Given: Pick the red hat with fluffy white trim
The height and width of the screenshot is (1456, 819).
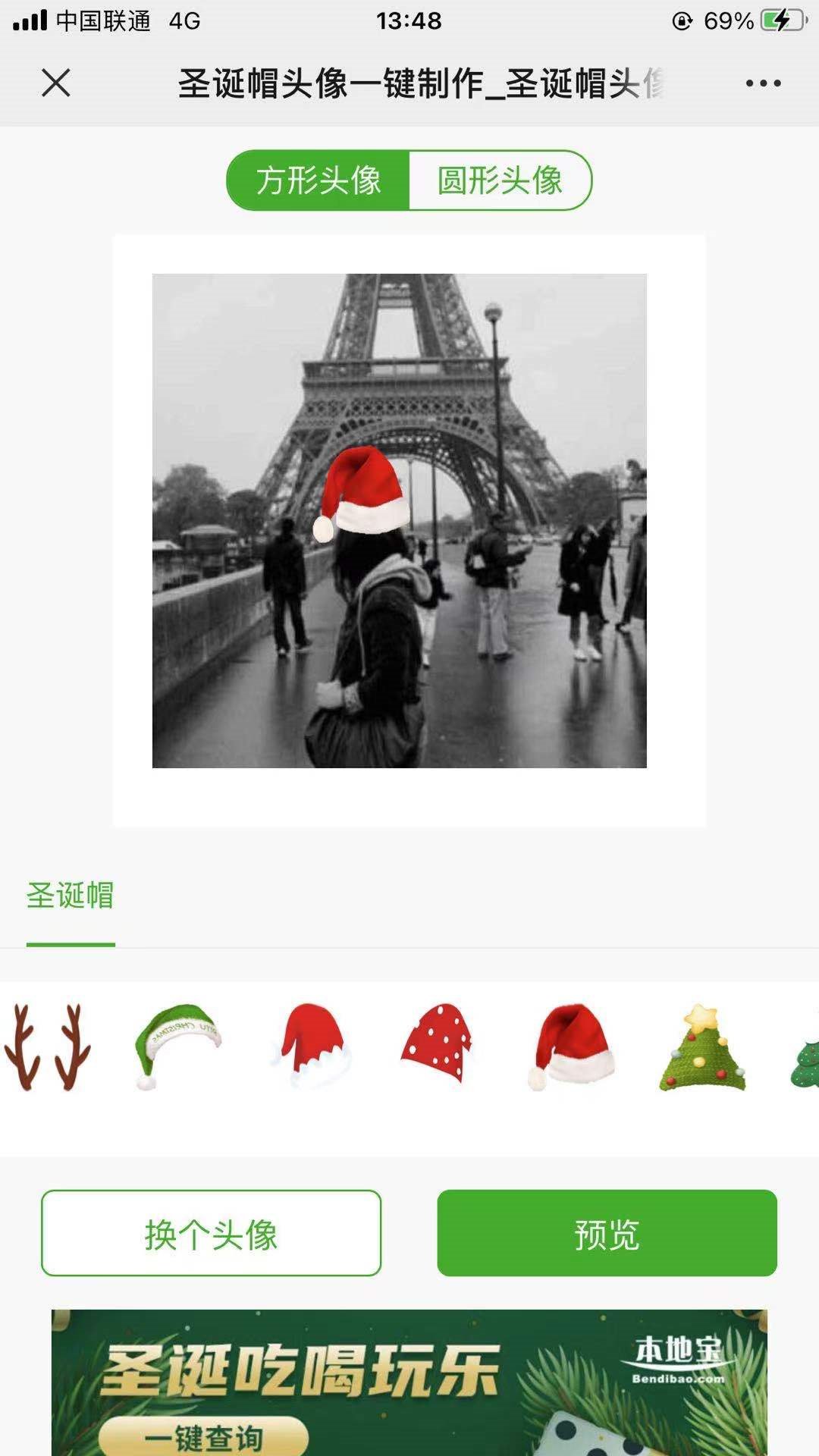Looking at the screenshot, I should click(311, 1046).
